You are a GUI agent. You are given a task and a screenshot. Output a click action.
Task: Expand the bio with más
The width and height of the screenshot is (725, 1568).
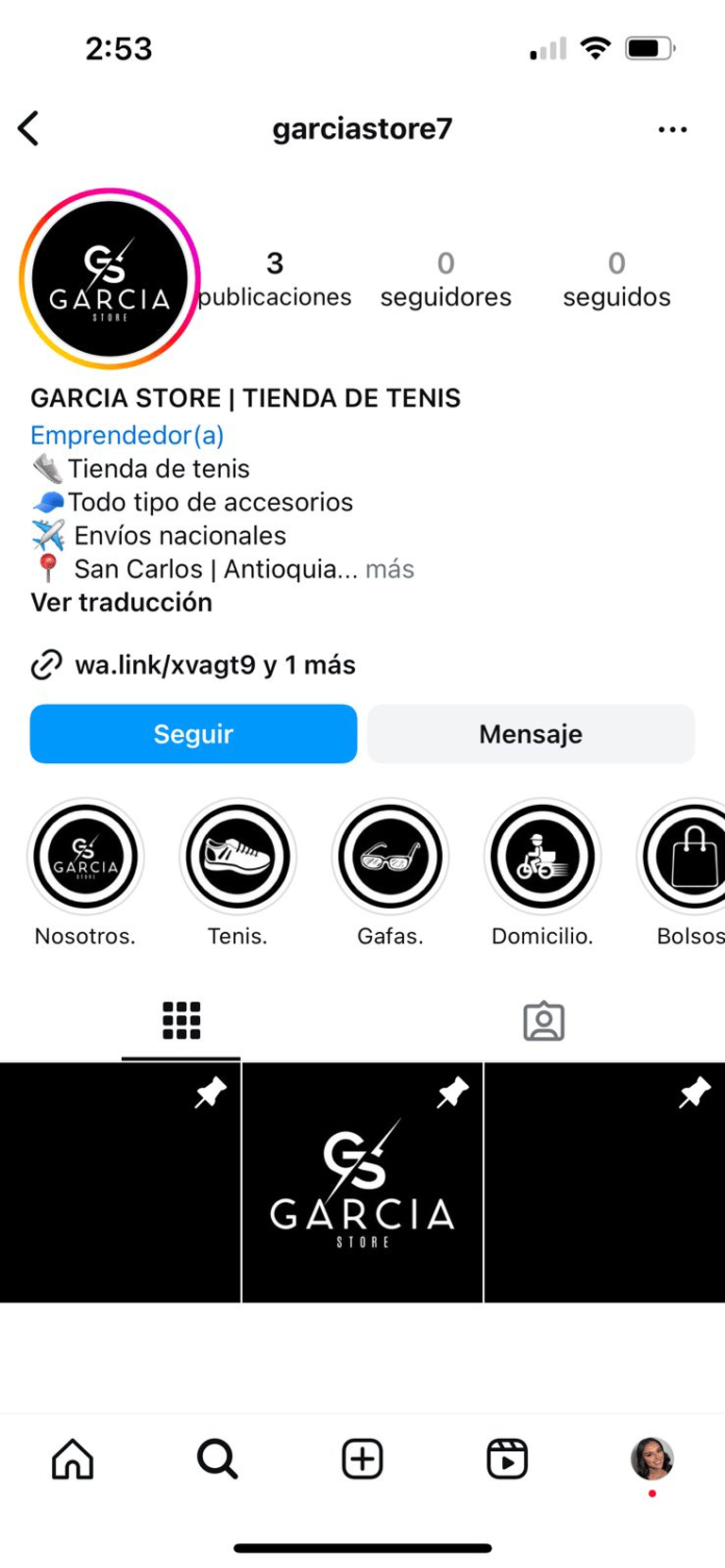point(390,569)
